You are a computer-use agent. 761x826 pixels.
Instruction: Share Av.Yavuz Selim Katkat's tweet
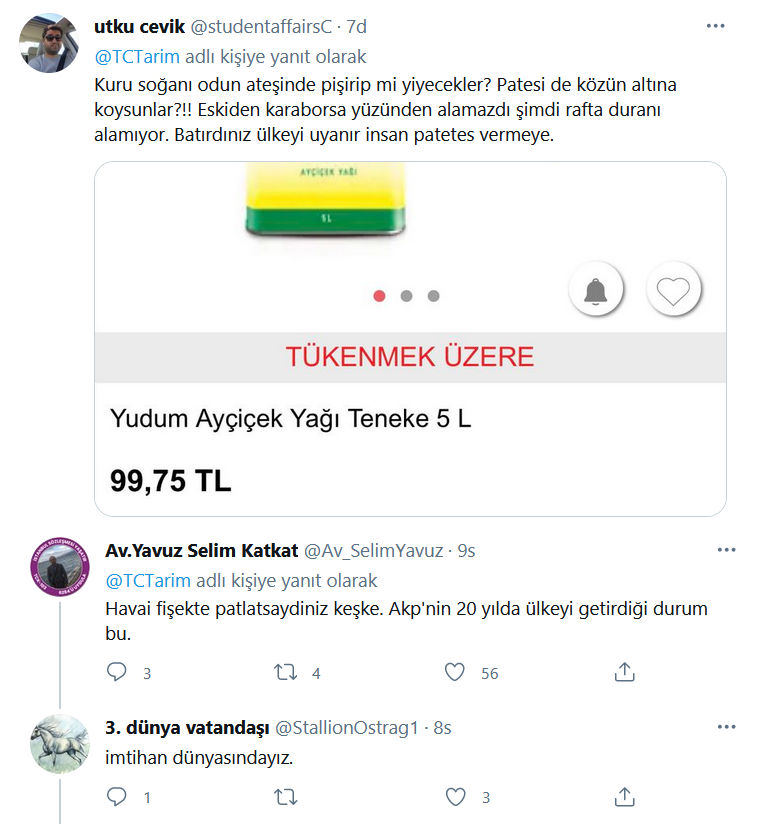pyautogui.click(x=624, y=673)
